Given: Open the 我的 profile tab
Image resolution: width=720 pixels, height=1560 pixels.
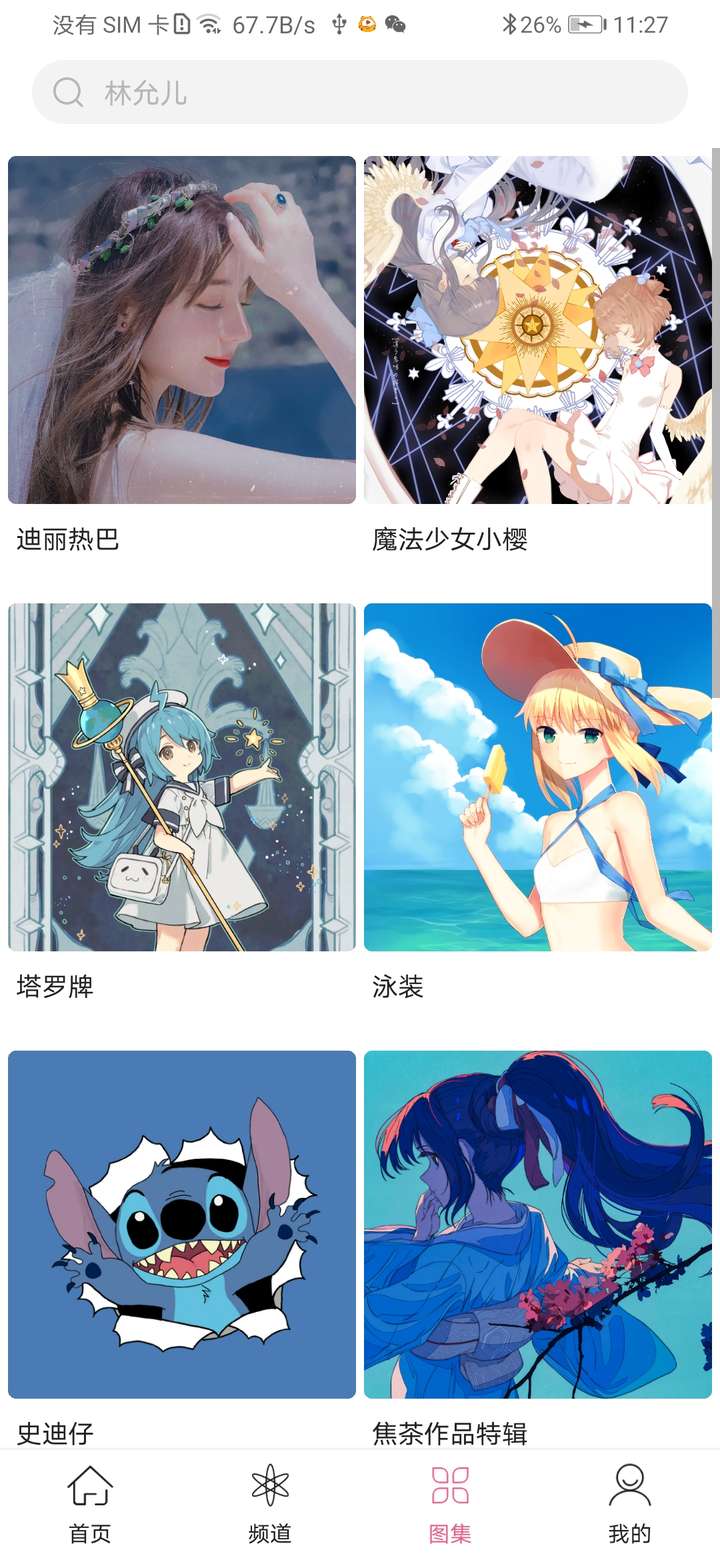Looking at the screenshot, I should pos(630,1503).
